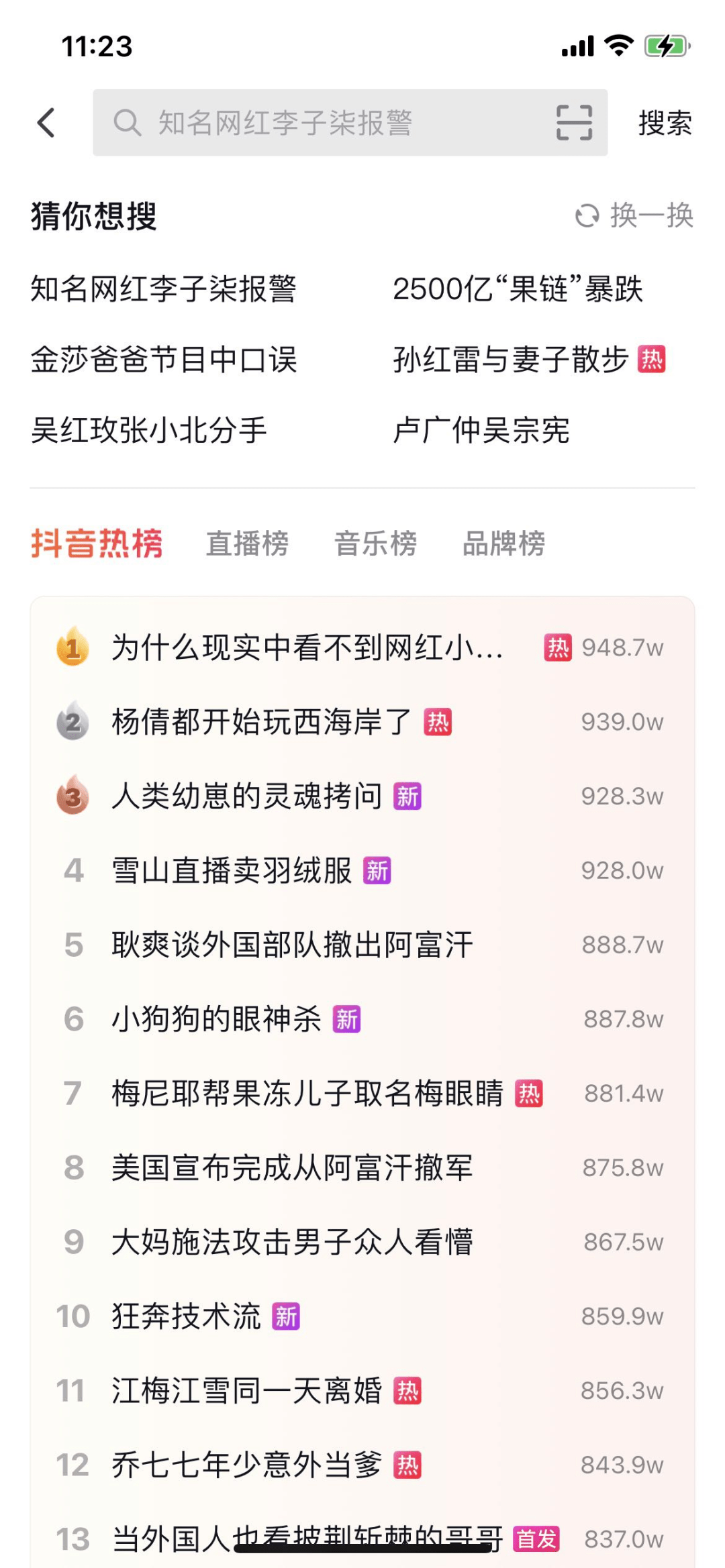Open the scan icon in search bar
The image size is (725, 1568).
click(574, 123)
